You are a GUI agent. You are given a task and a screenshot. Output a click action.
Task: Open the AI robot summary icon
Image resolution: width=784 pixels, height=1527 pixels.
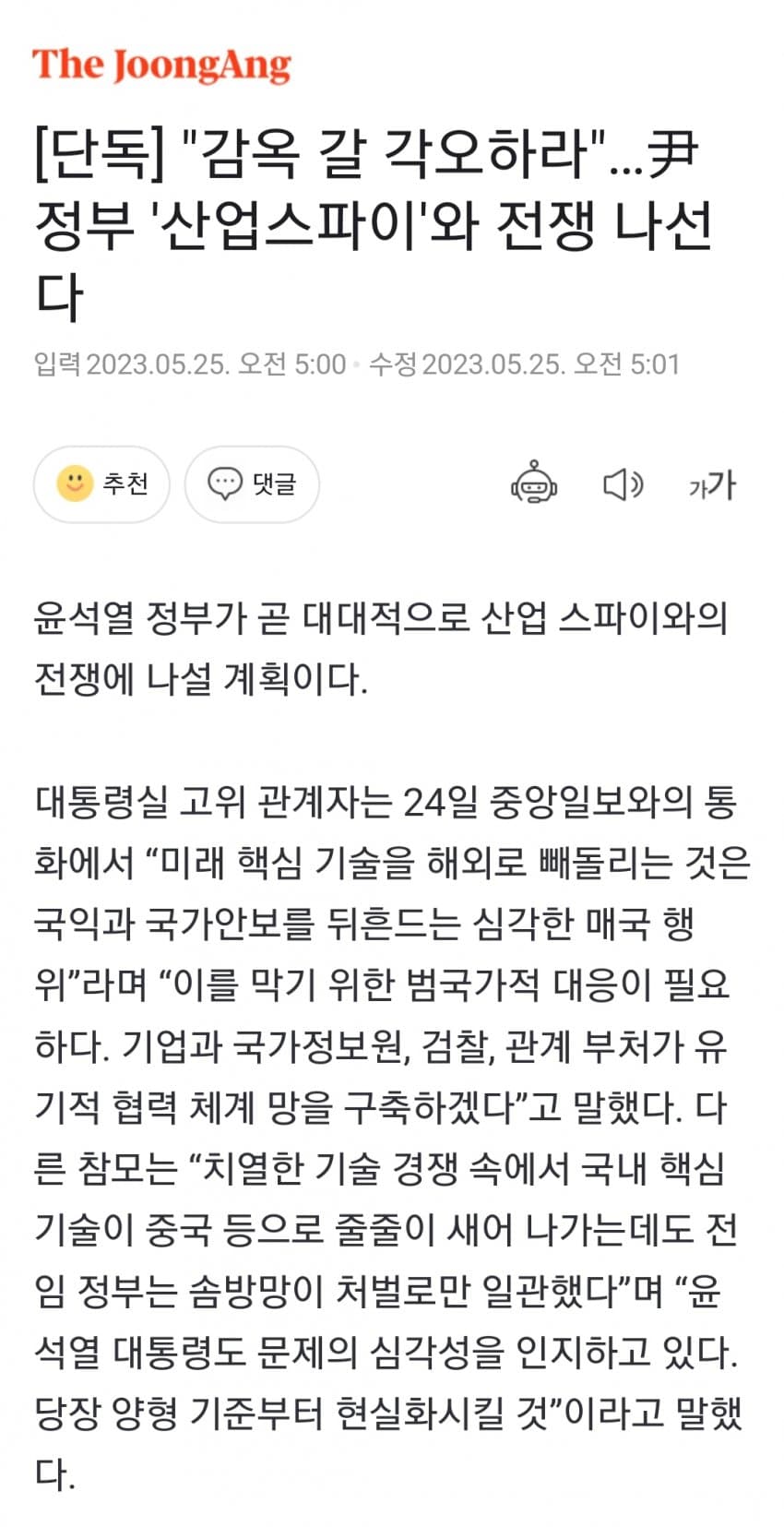pos(534,483)
